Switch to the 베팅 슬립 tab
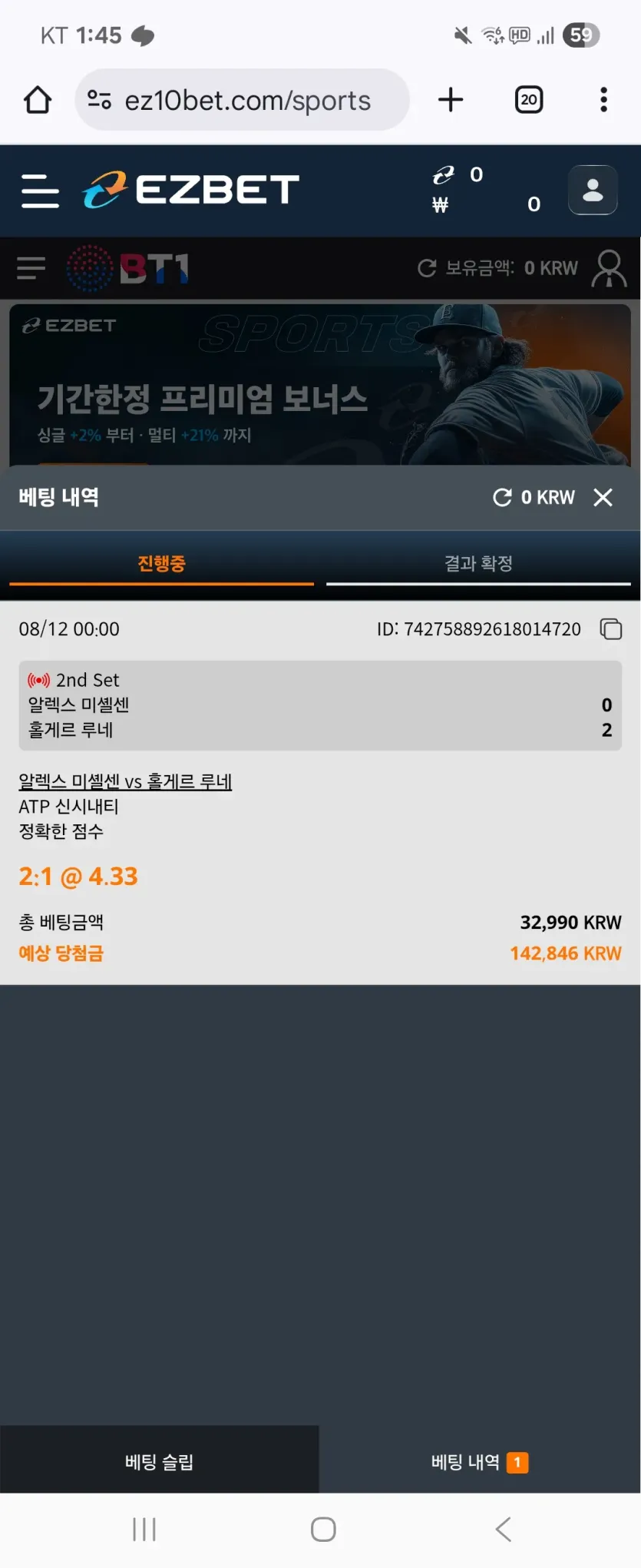This screenshot has height=1568, width=641. click(159, 1462)
